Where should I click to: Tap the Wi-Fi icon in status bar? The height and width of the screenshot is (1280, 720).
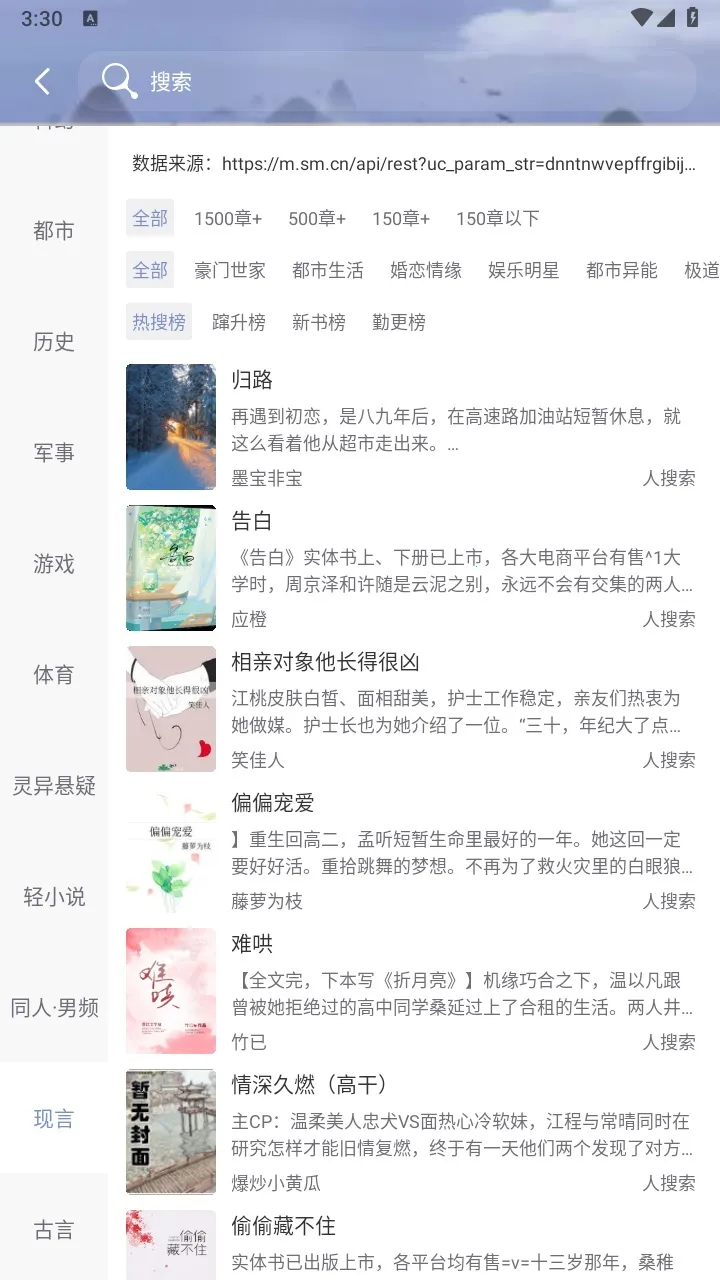pos(641,16)
